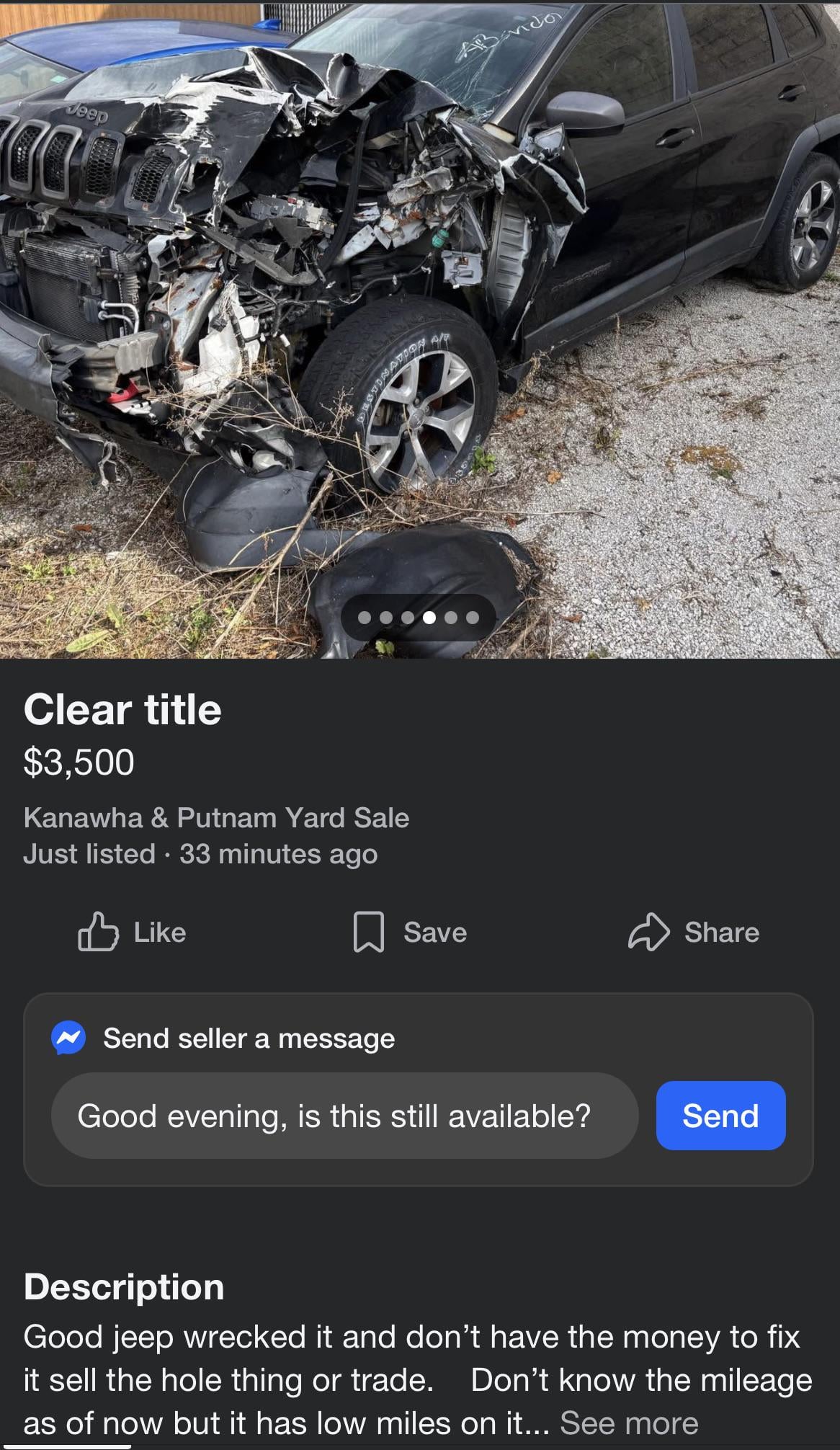Viewport: 840px width, 1450px height.
Task: Expand description with See more
Action: click(629, 1423)
